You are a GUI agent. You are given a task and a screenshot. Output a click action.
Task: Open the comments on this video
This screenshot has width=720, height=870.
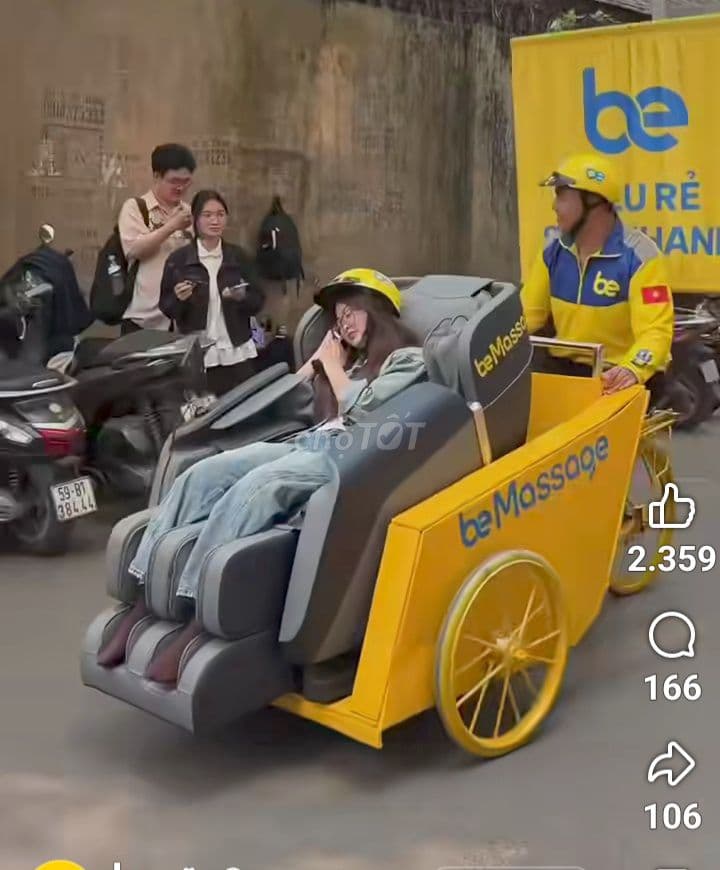pyautogui.click(x=672, y=635)
